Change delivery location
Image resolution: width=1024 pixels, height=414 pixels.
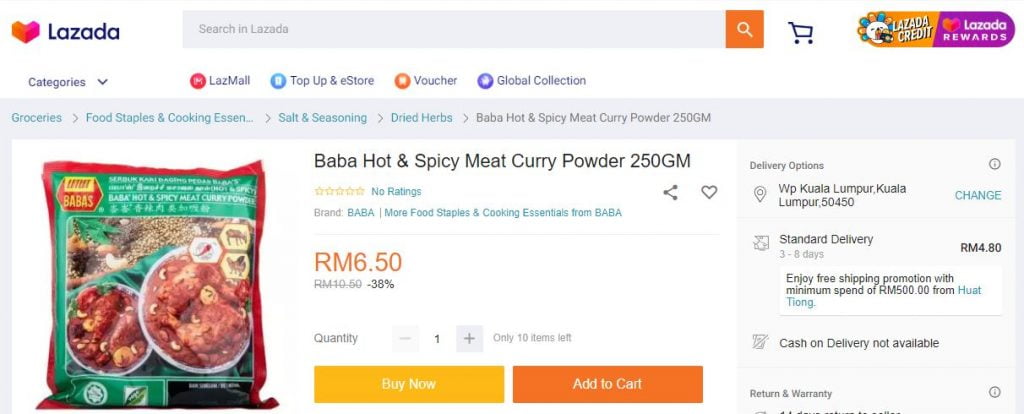[977, 195]
